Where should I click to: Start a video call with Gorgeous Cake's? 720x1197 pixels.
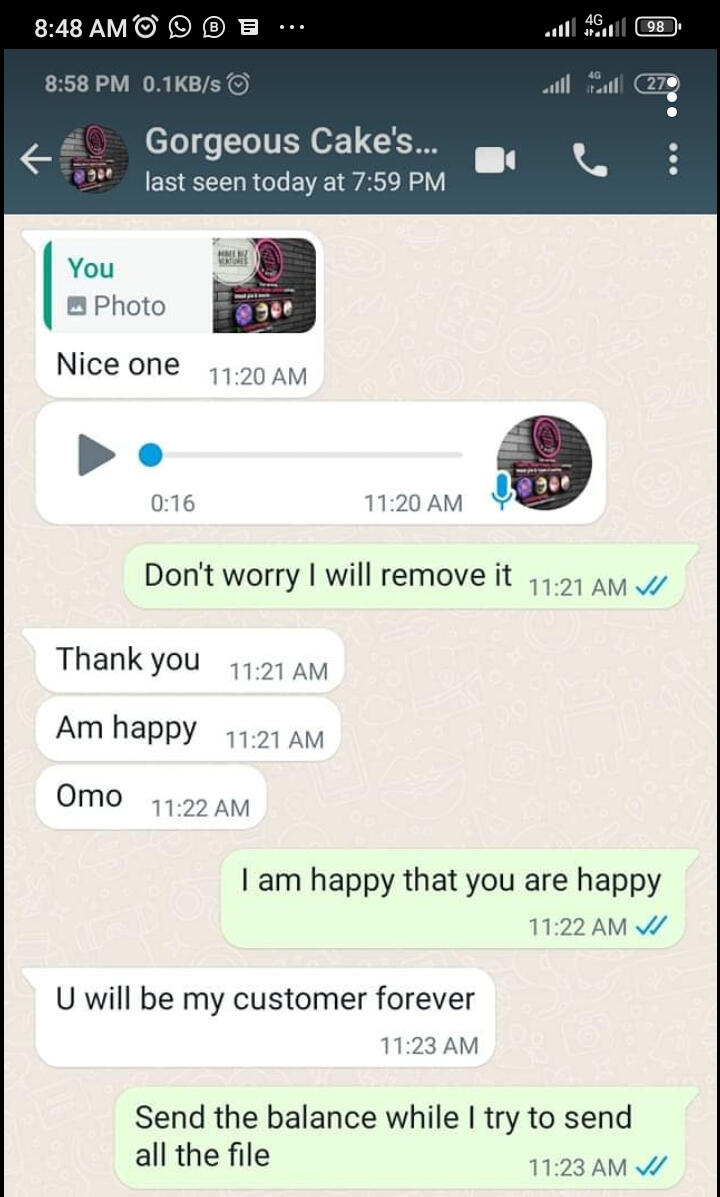(x=495, y=159)
